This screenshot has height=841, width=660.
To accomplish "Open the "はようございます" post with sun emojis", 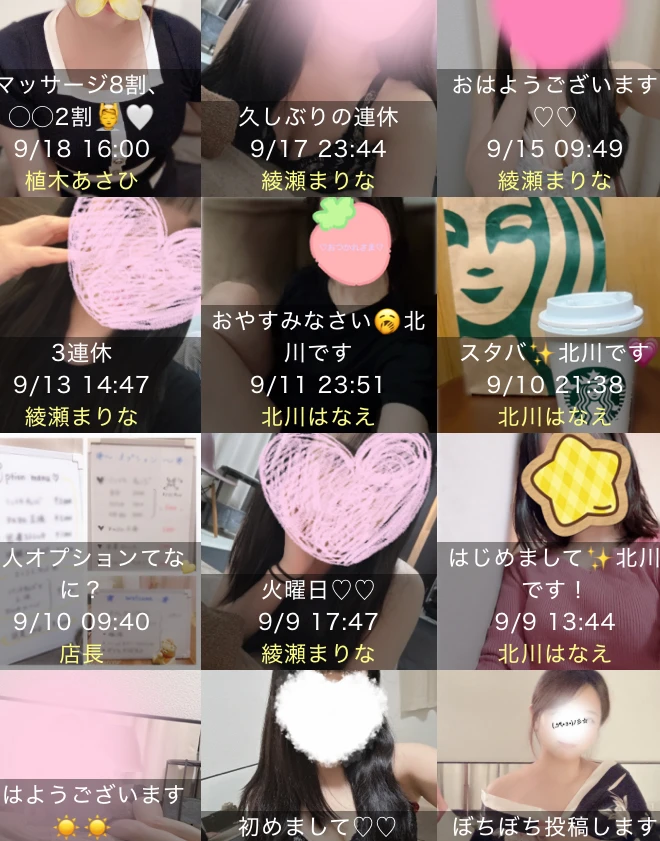I will (x=99, y=757).
